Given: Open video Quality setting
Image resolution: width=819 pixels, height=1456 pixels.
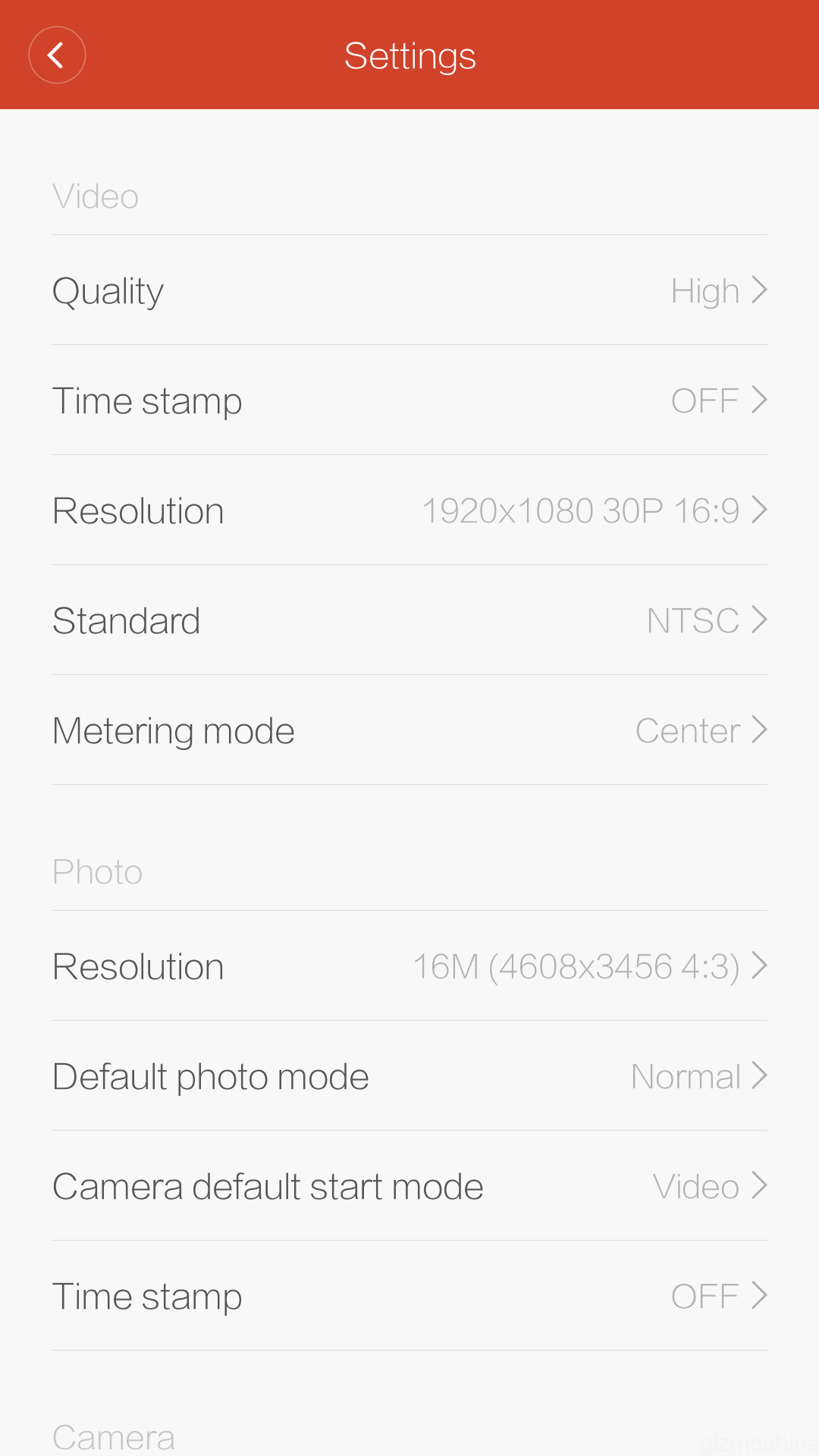Looking at the screenshot, I should click(409, 290).
